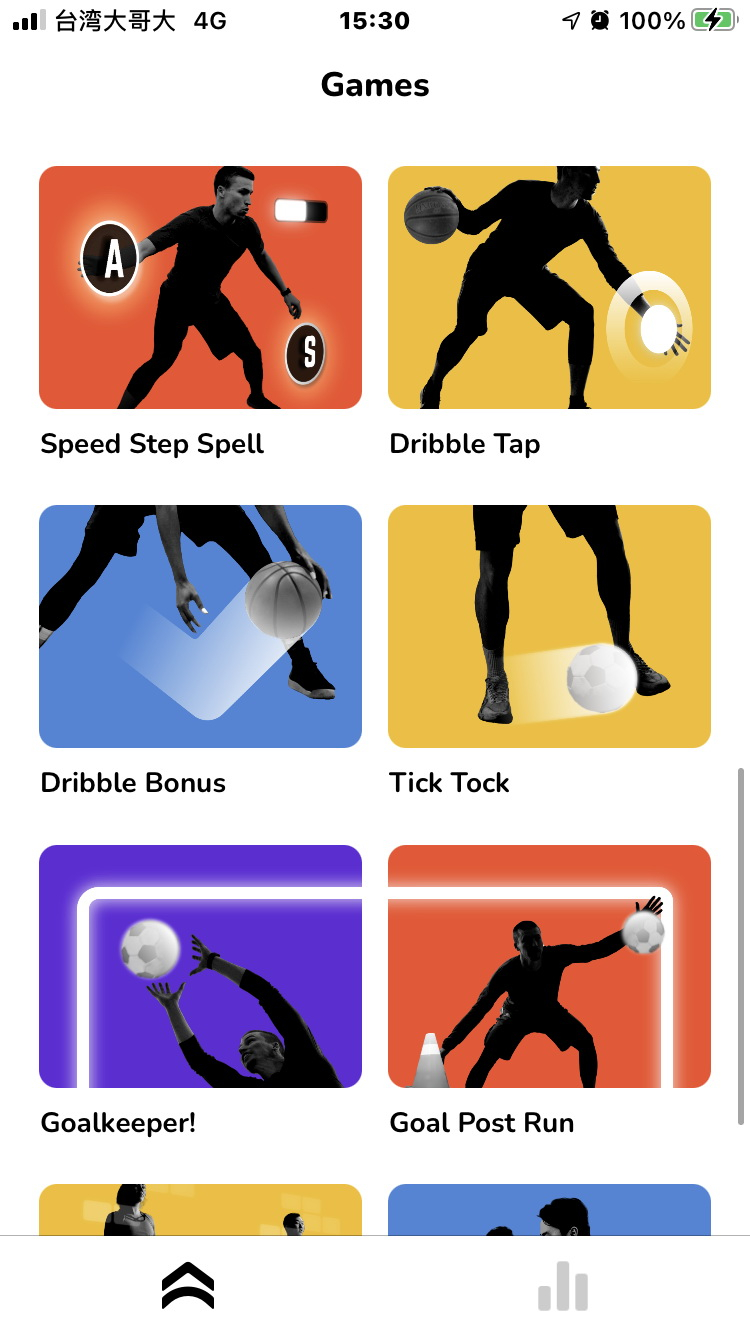Start the Tick Tock game
Screen dimensions: 750x1334
pyautogui.click(x=549, y=627)
